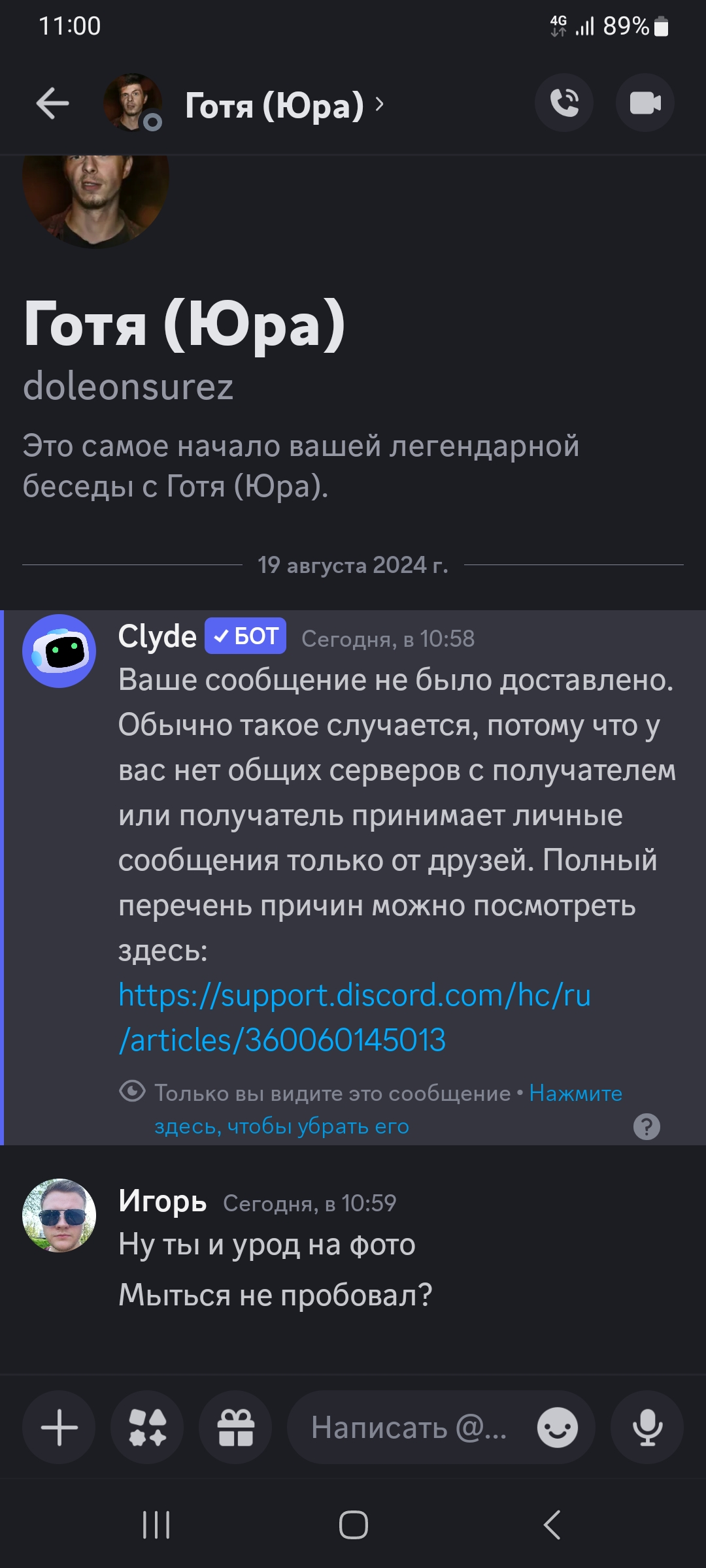Open recent apps from the navigation bar
The height and width of the screenshot is (1568, 706).
click(x=156, y=1526)
